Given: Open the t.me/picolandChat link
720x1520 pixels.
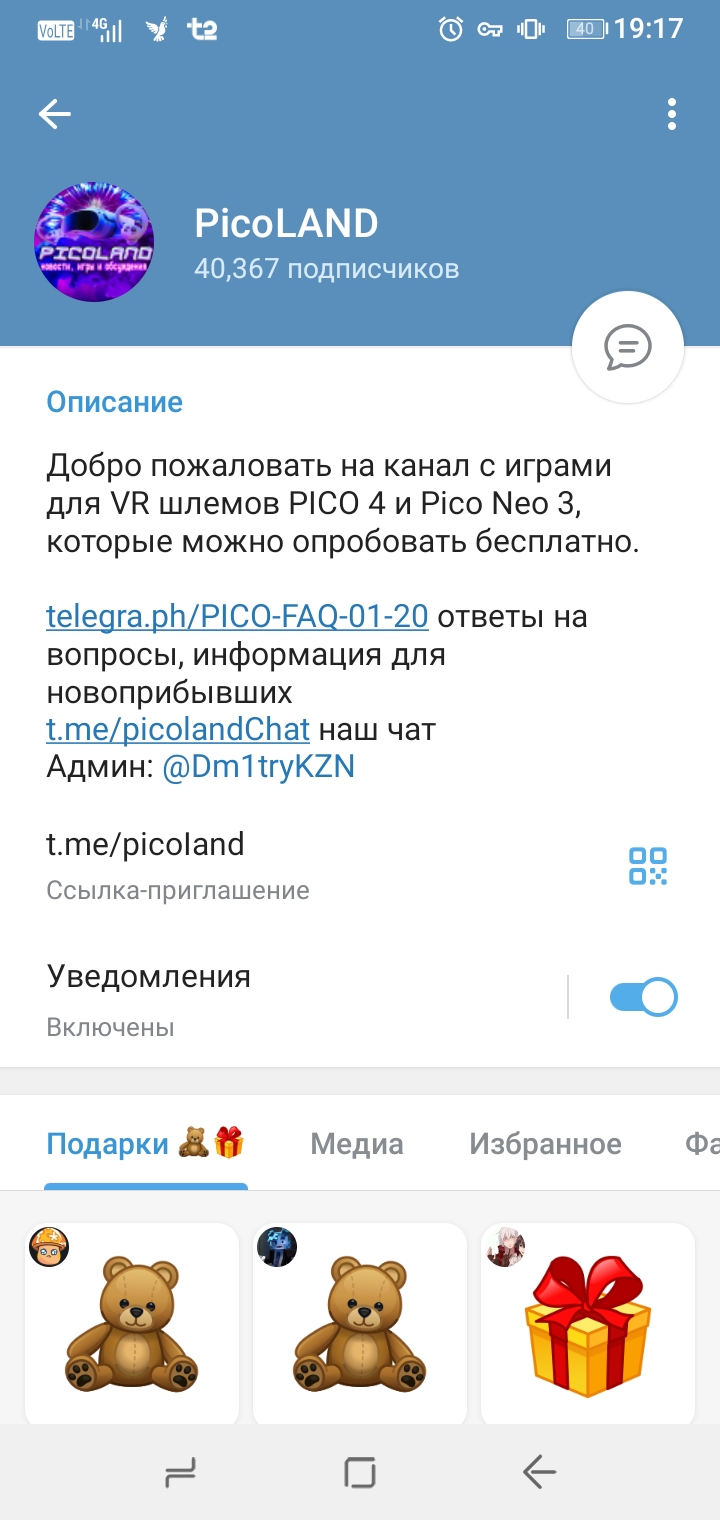Looking at the screenshot, I should (x=178, y=729).
